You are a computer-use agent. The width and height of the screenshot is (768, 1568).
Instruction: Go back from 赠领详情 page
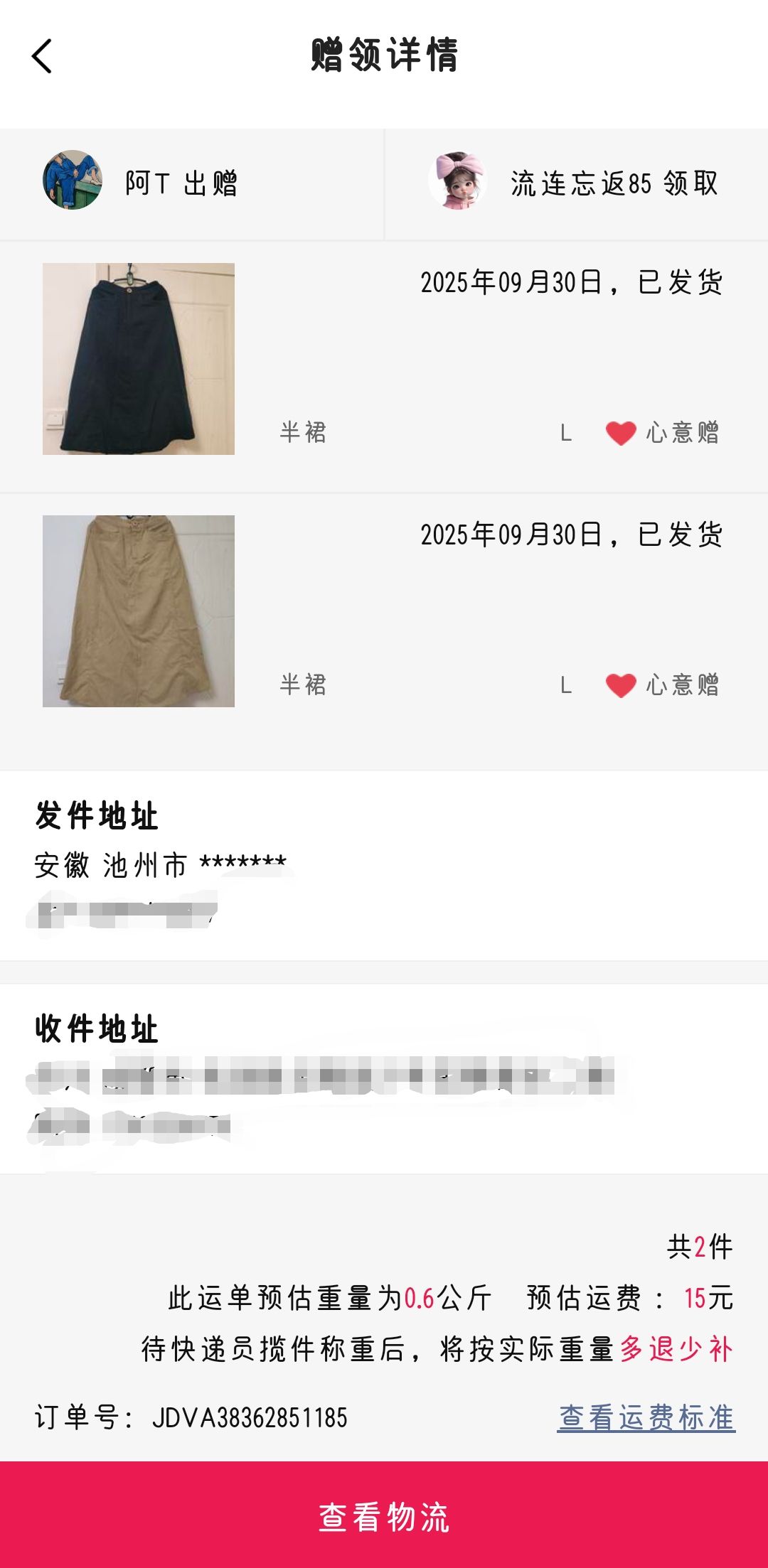click(x=43, y=55)
